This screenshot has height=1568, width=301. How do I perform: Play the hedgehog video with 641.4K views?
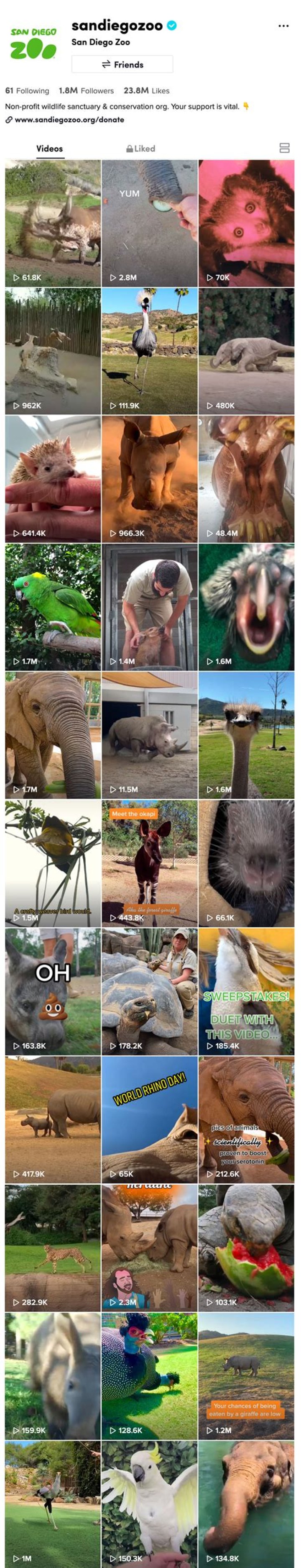point(53,479)
